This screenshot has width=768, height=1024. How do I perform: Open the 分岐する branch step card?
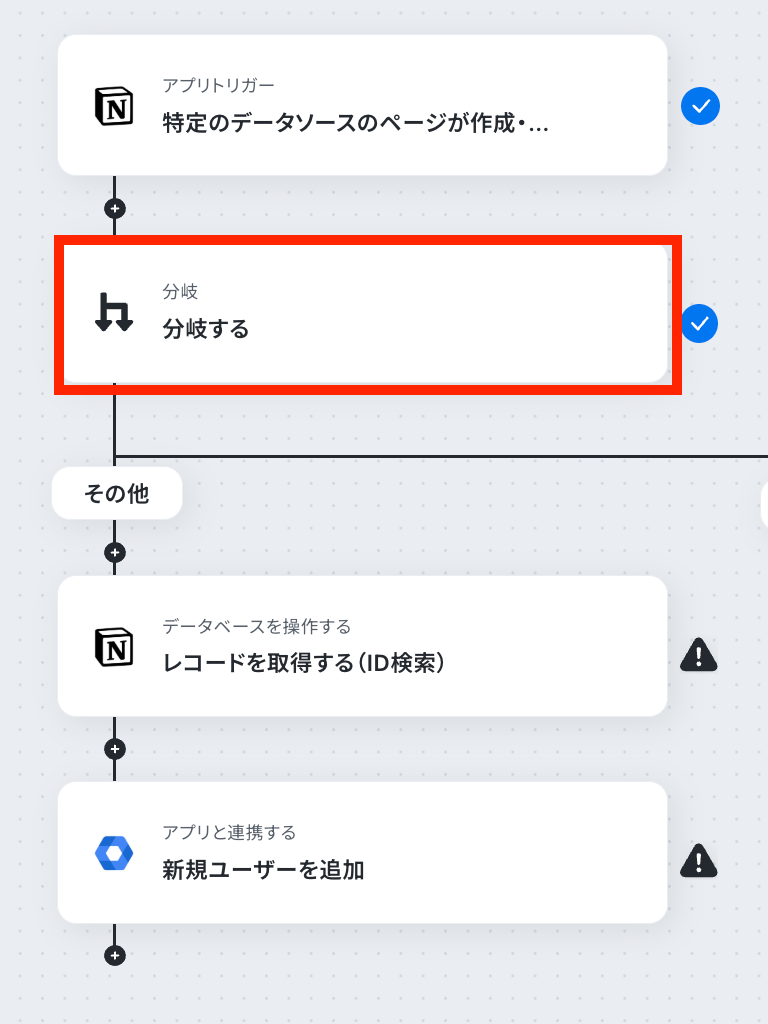pos(366,314)
